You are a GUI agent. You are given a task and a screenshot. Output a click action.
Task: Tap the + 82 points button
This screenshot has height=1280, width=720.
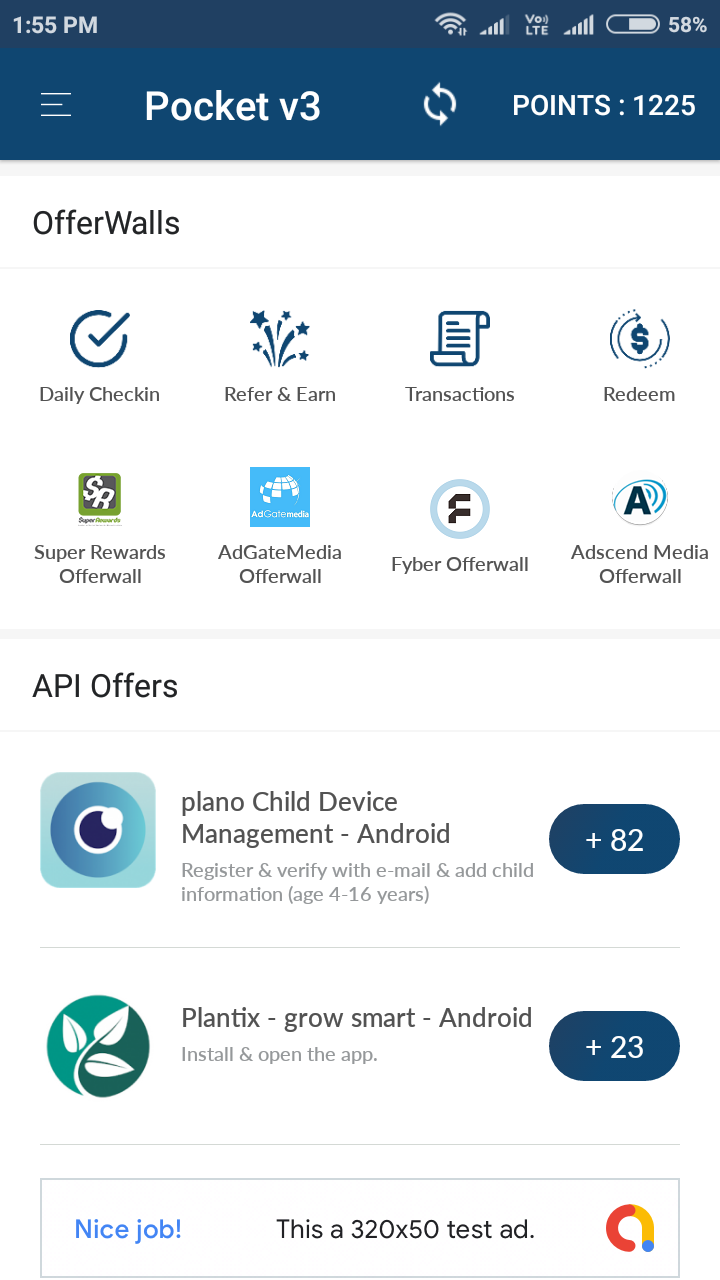614,840
